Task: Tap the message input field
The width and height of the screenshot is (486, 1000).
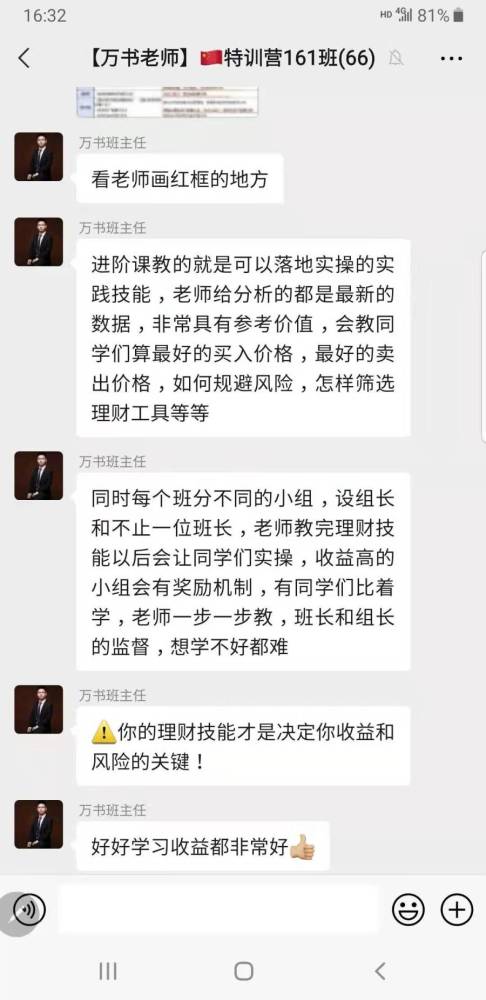Action: [219, 909]
